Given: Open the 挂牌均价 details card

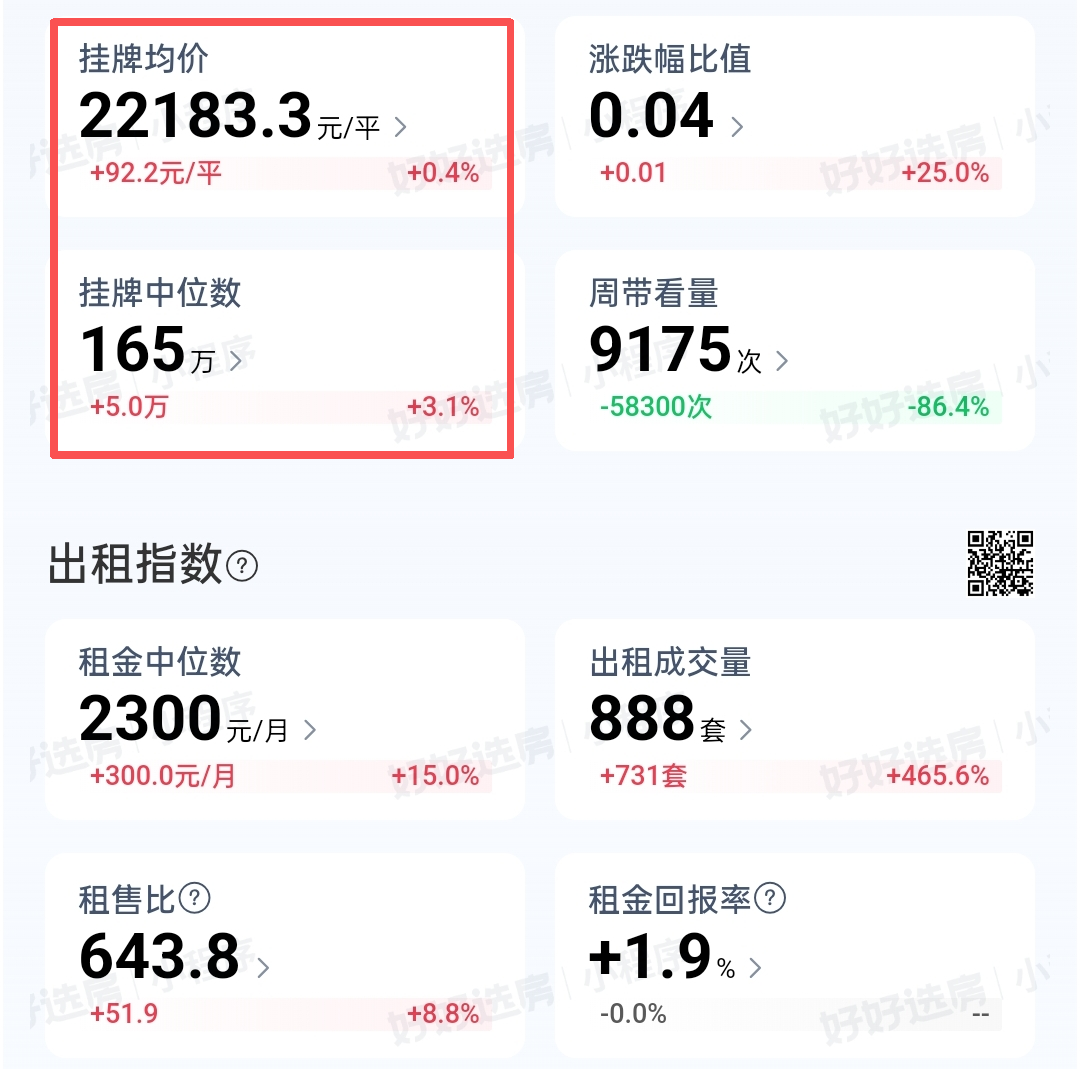Looking at the screenshot, I should point(284,117).
